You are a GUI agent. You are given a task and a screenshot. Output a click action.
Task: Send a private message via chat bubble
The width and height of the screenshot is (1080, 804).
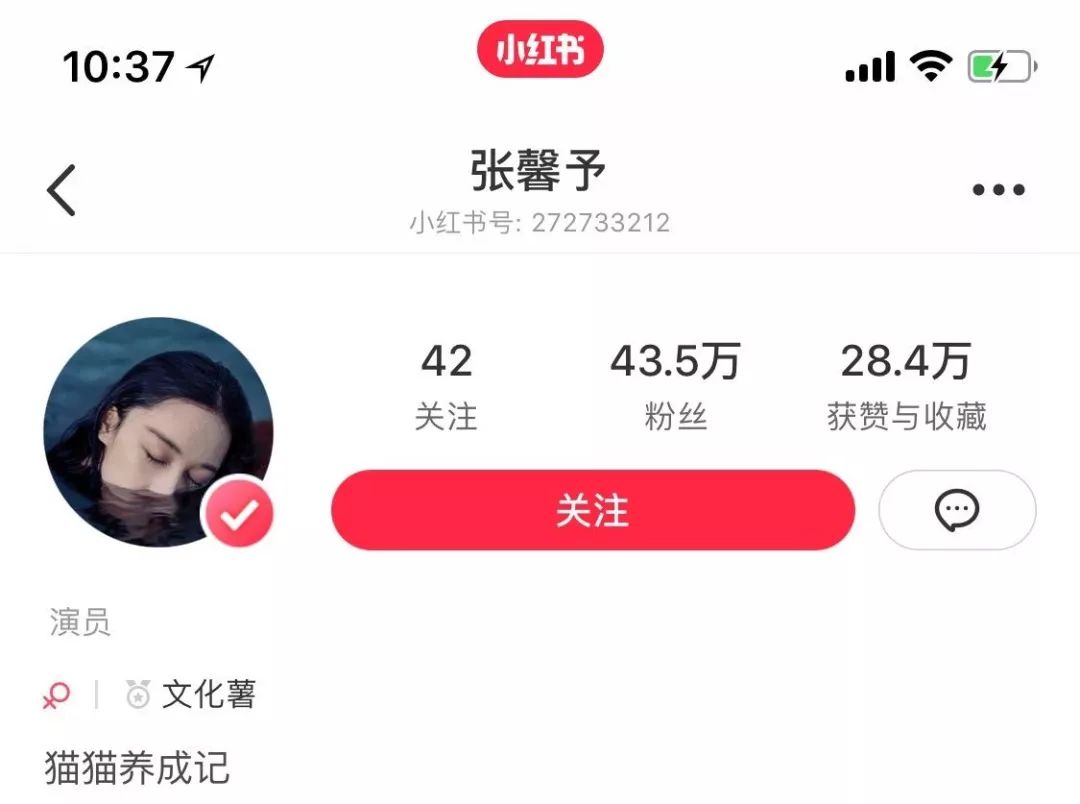pos(956,510)
